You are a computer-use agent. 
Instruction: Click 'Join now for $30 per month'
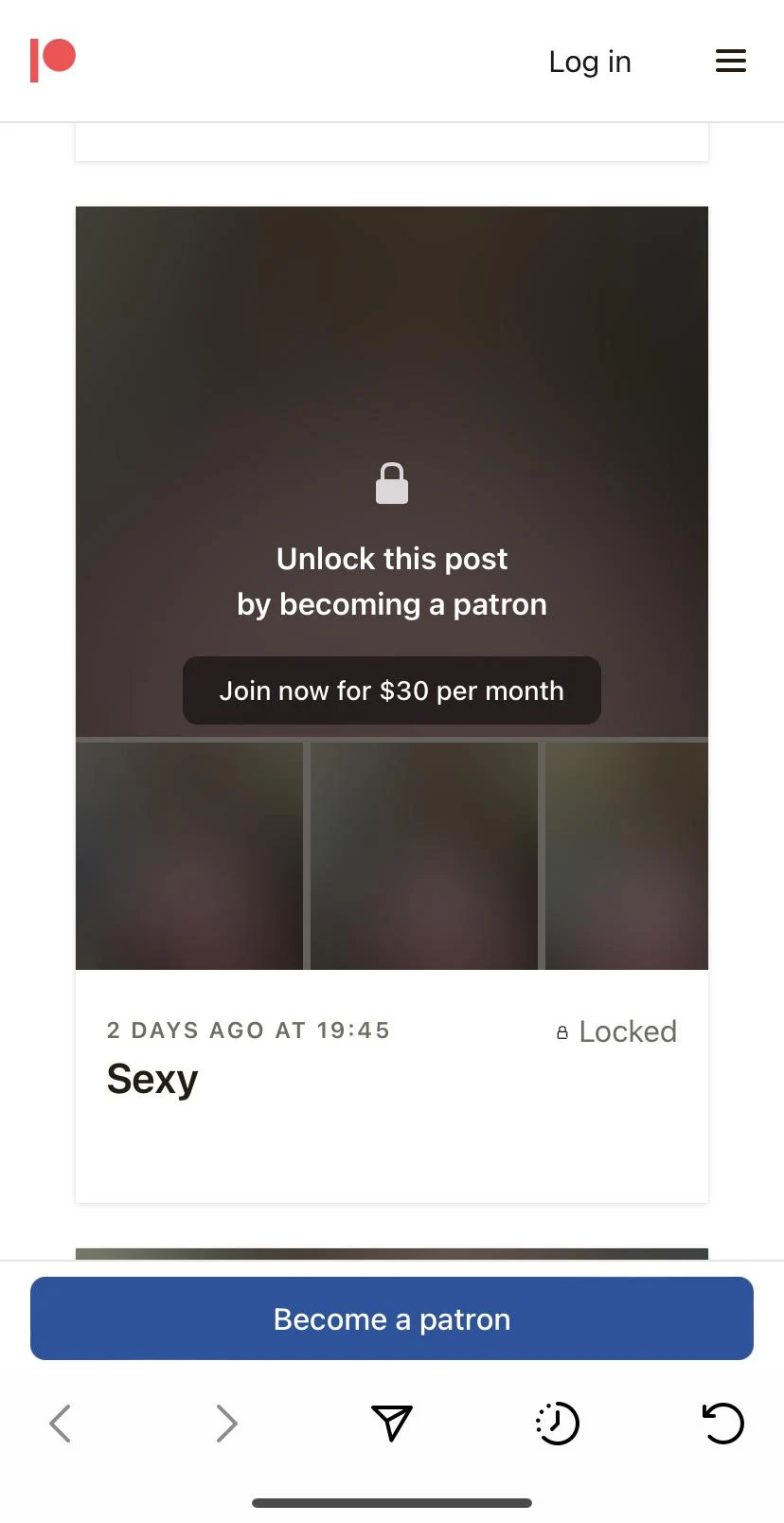(392, 690)
